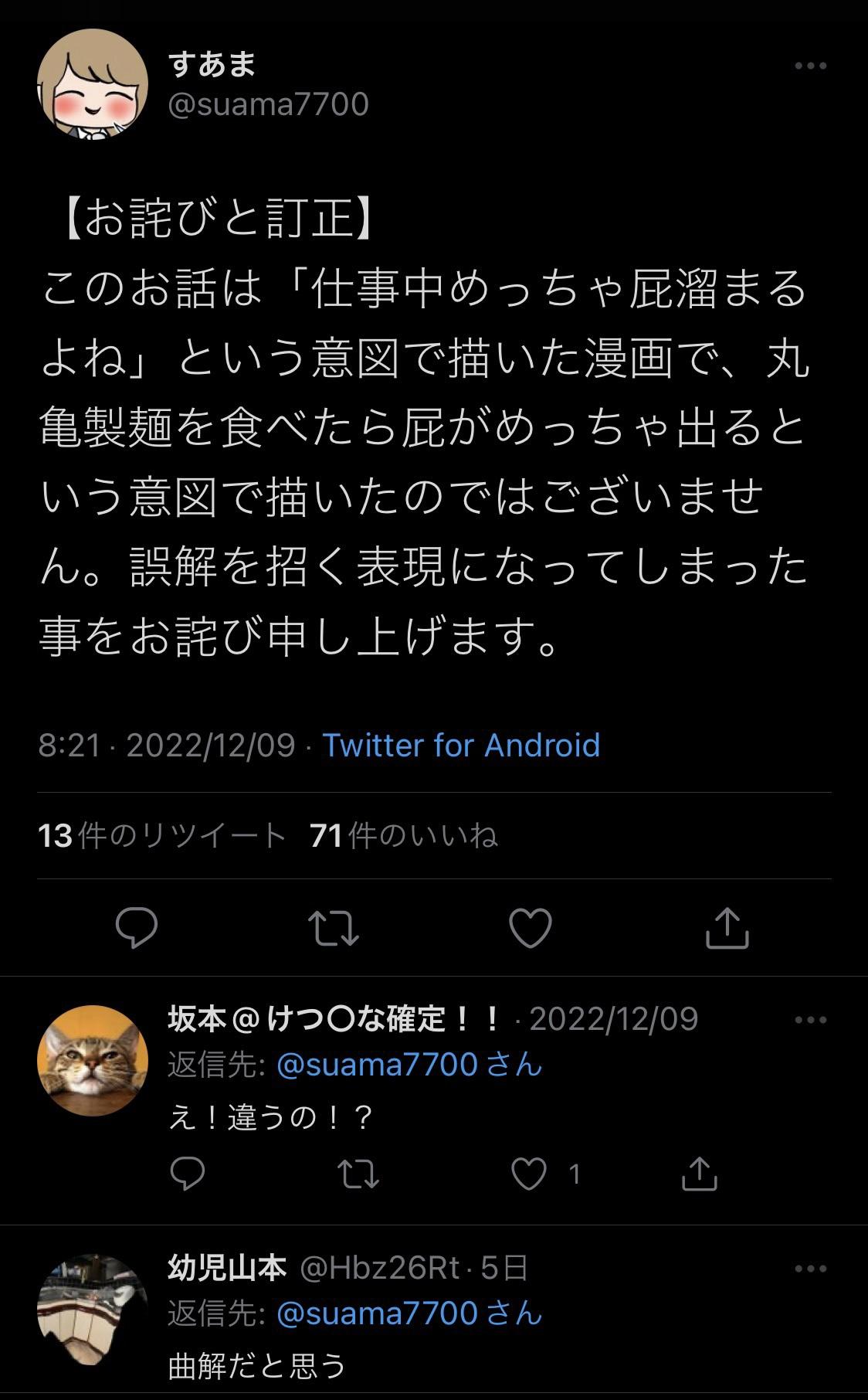
Task: Open the Twitter for Android source link
Action: point(461,746)
